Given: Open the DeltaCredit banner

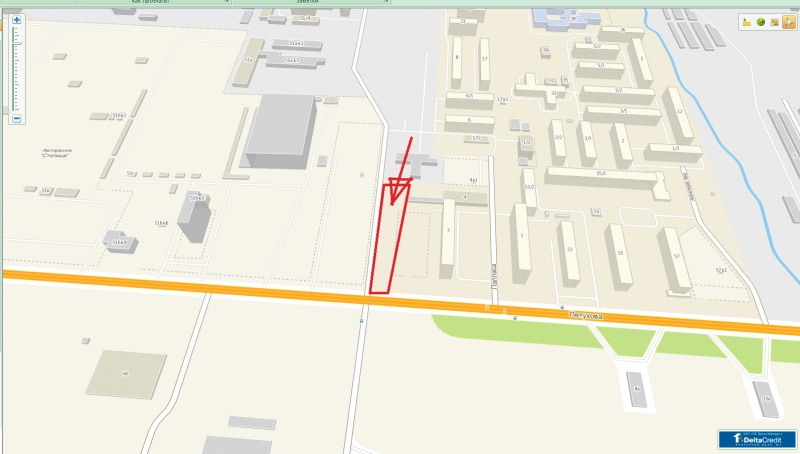Looking at the screenshot, I should point(758,439).
